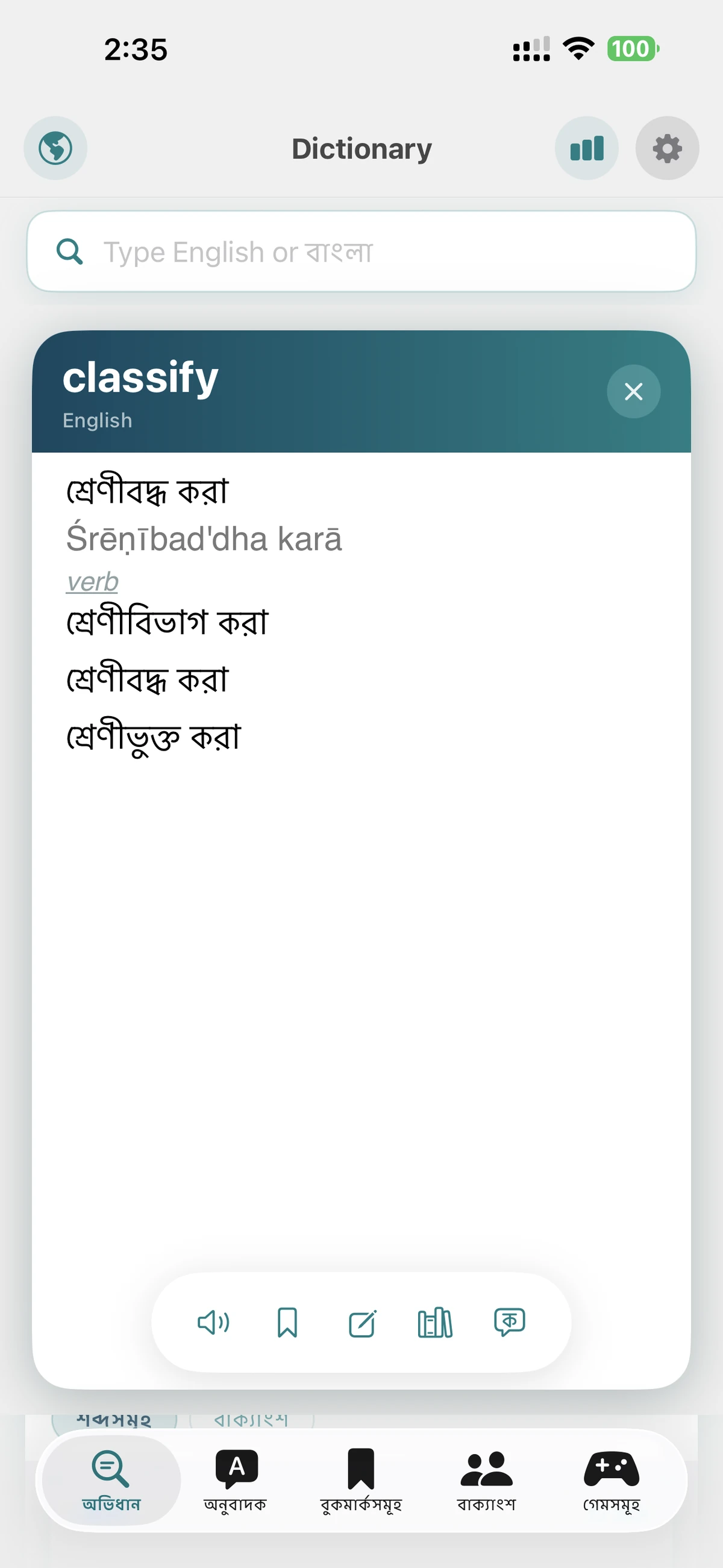Image resolution: width=723 pixels, height=1568 pixels.
Task: Tap the search magnifier icon
Action: click(x=70, y=251)
